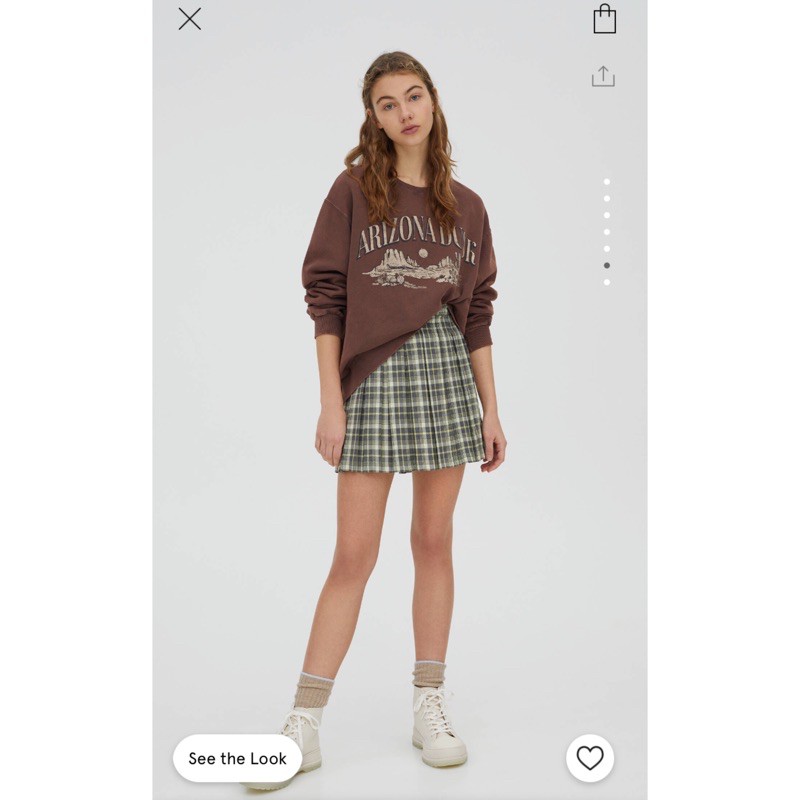
Task: Share this product
Action: (x=603, y=77)
